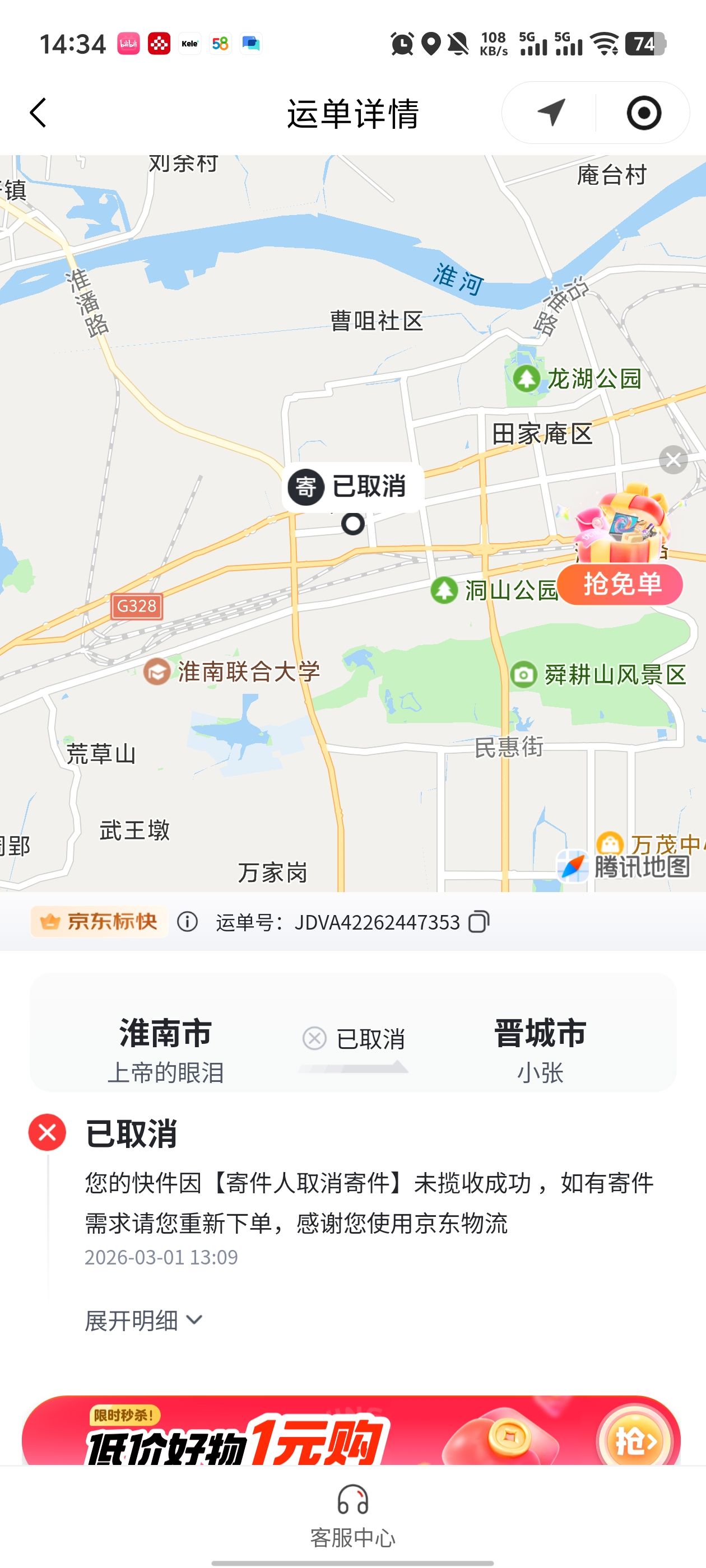Dismiss the floating 抢免单 promotion

coord(673,460)
